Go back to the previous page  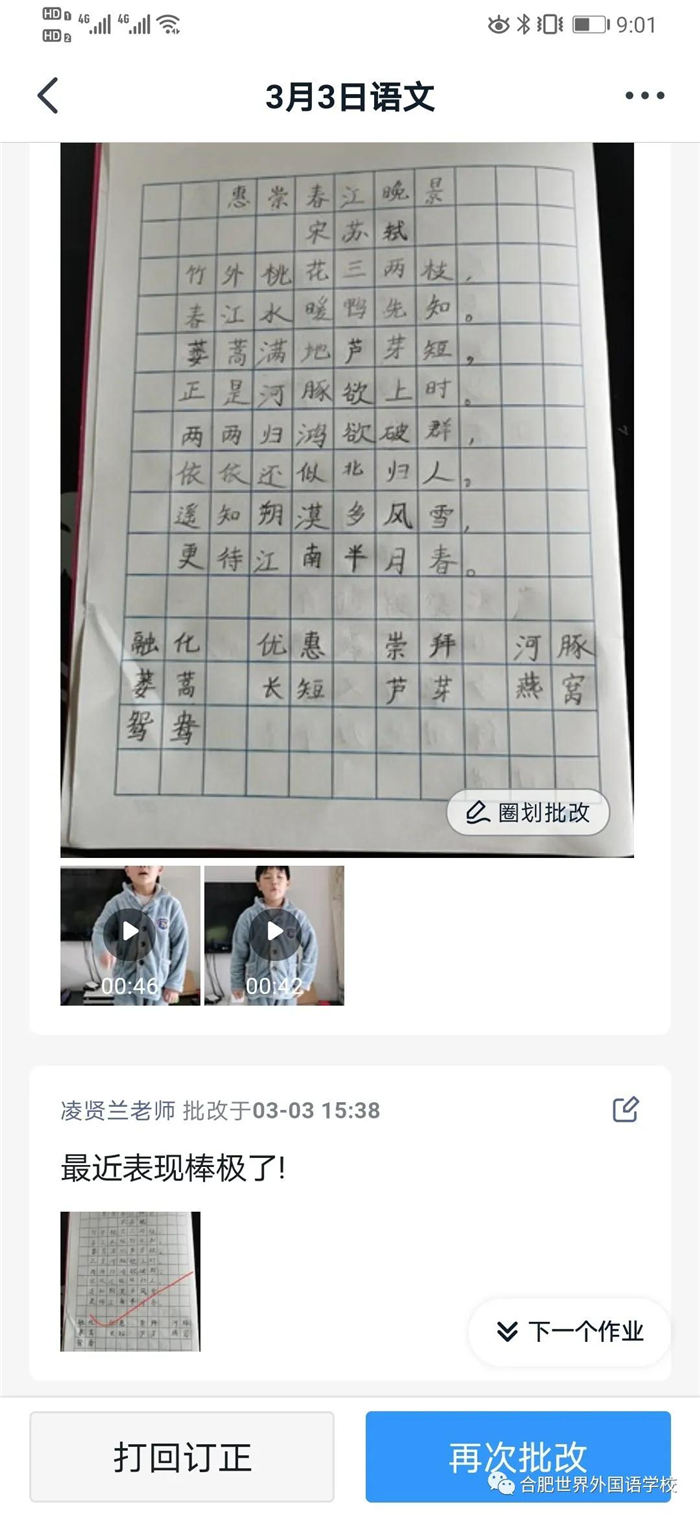[48, 96]
